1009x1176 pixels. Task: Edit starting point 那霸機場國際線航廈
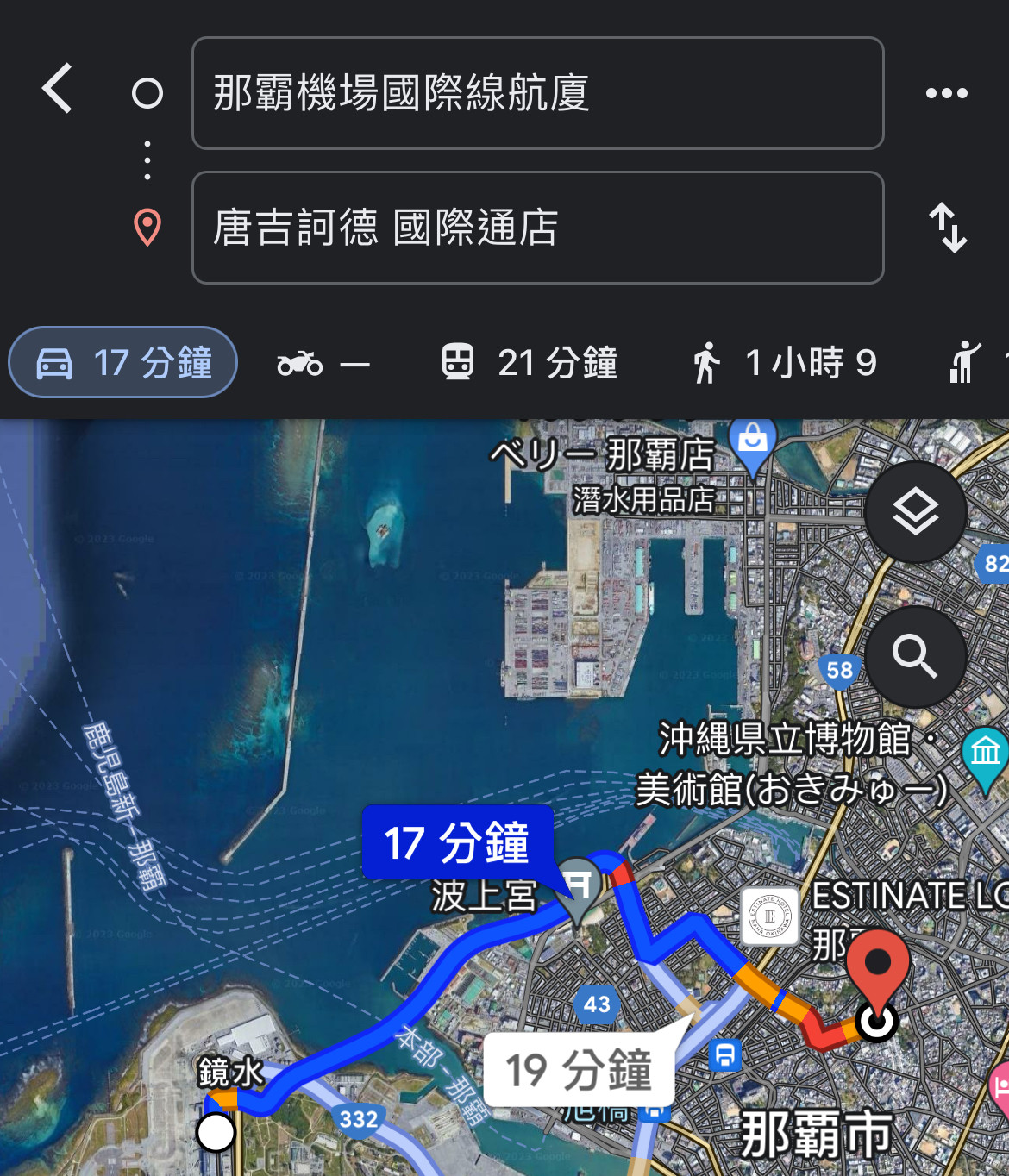[537, 93]
